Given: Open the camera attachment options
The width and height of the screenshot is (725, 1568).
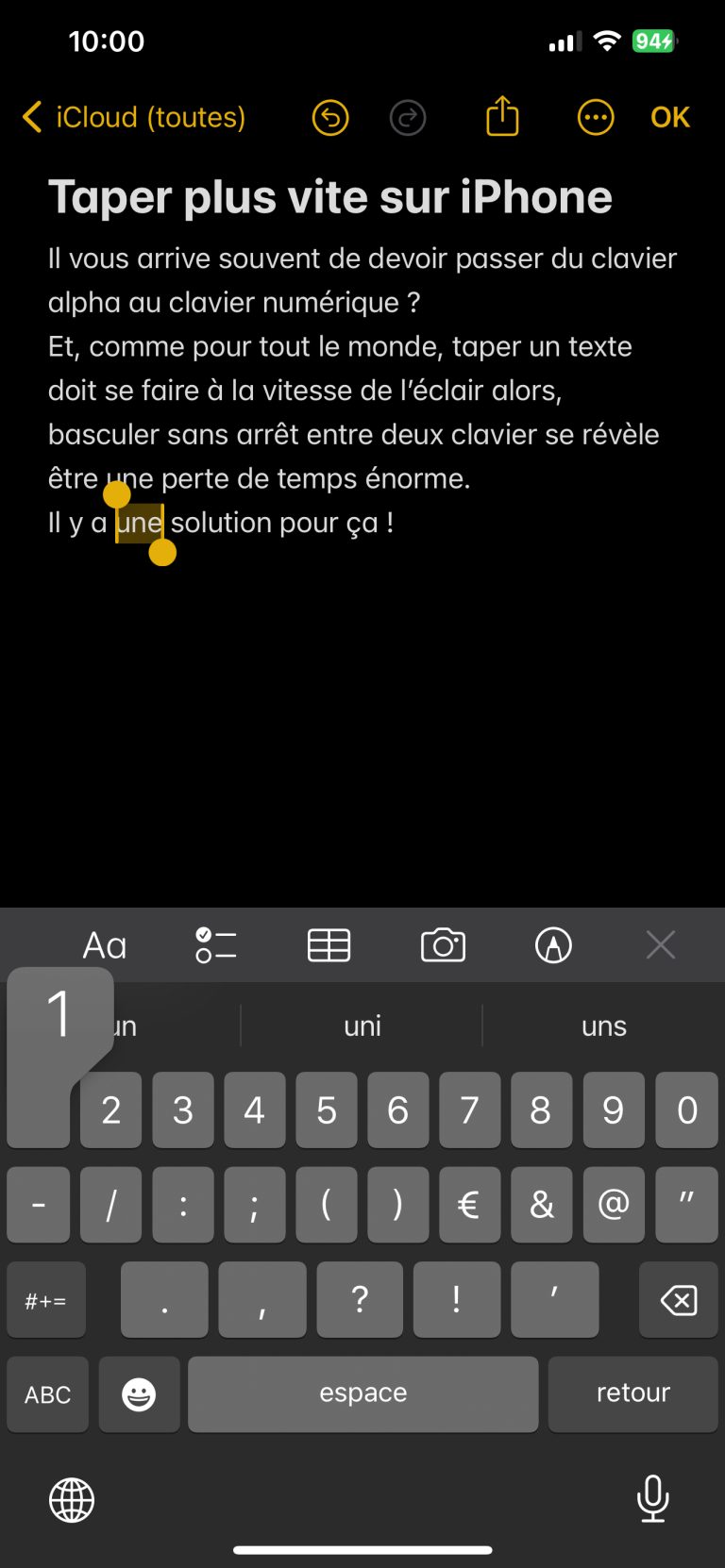Looking at the screenshot, I should 443,945.
